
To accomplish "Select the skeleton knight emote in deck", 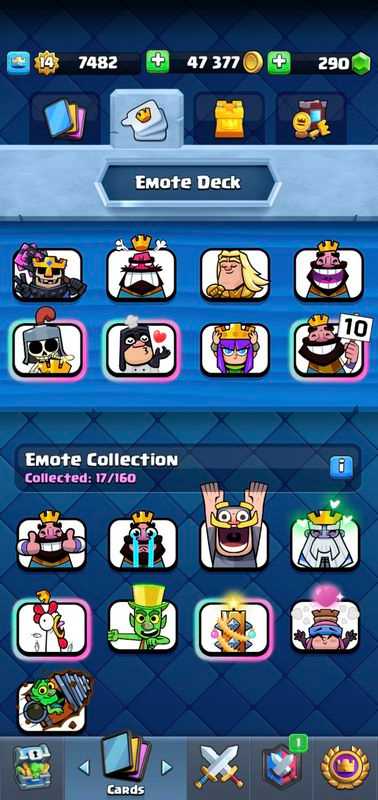I will [x=47, y=347].
